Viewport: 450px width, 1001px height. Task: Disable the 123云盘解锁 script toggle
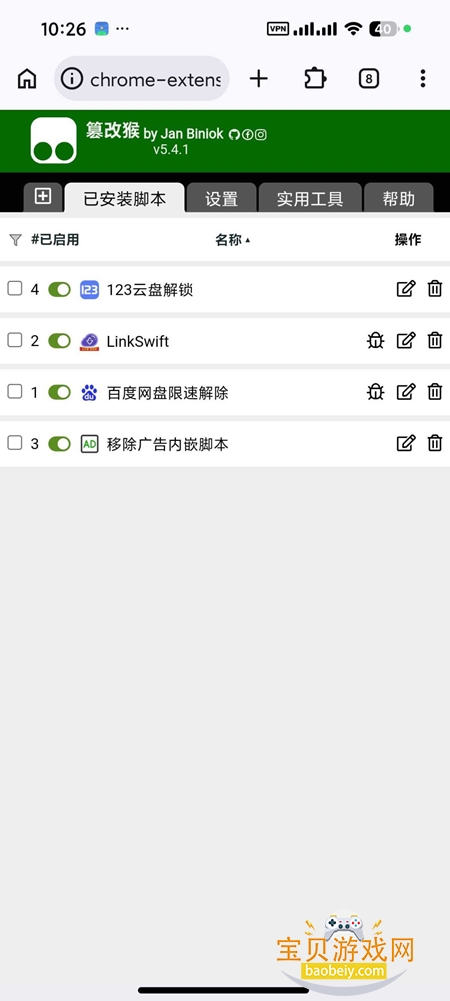[x=59, y=290]
